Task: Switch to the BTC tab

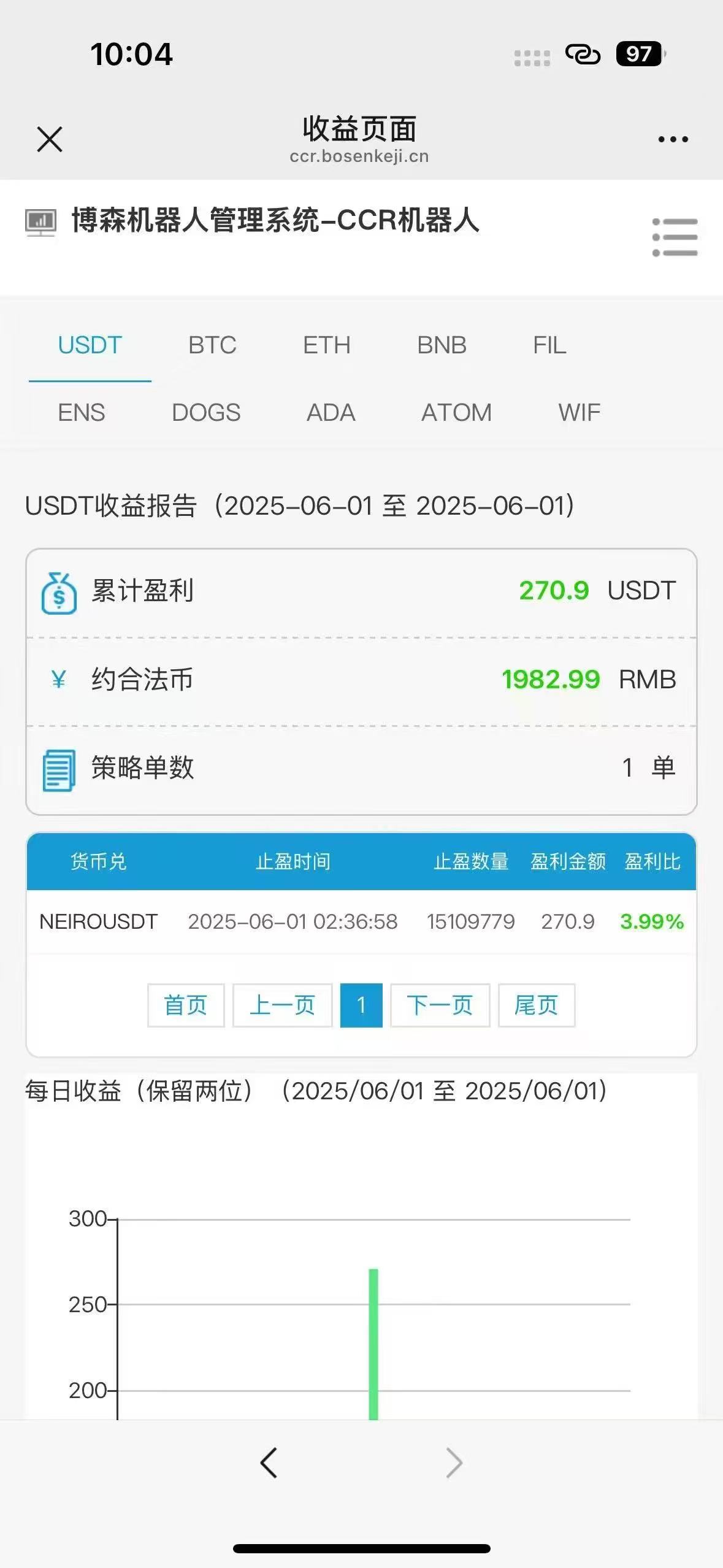Action: pos(212,345)
